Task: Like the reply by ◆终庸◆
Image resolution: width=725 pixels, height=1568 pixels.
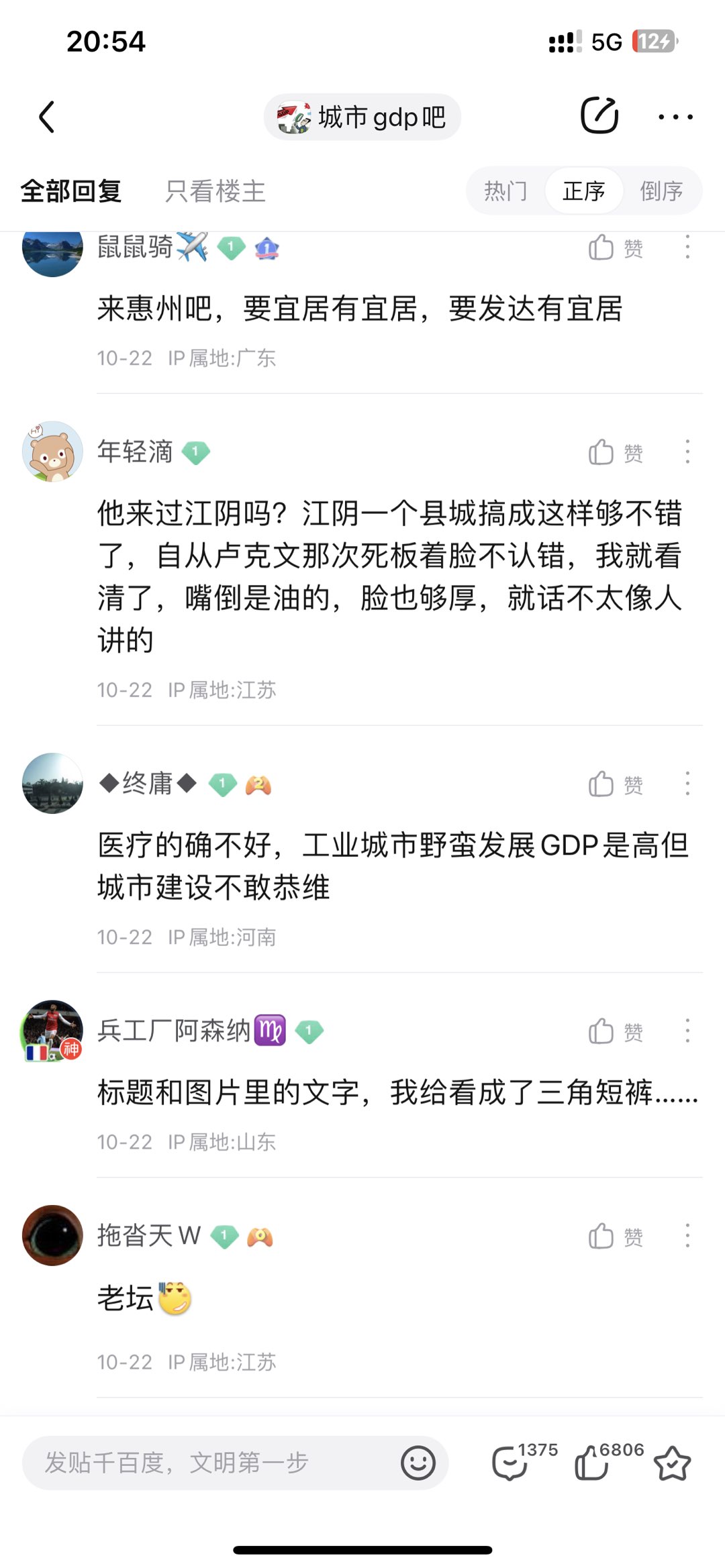Action: tap(614, 784)
